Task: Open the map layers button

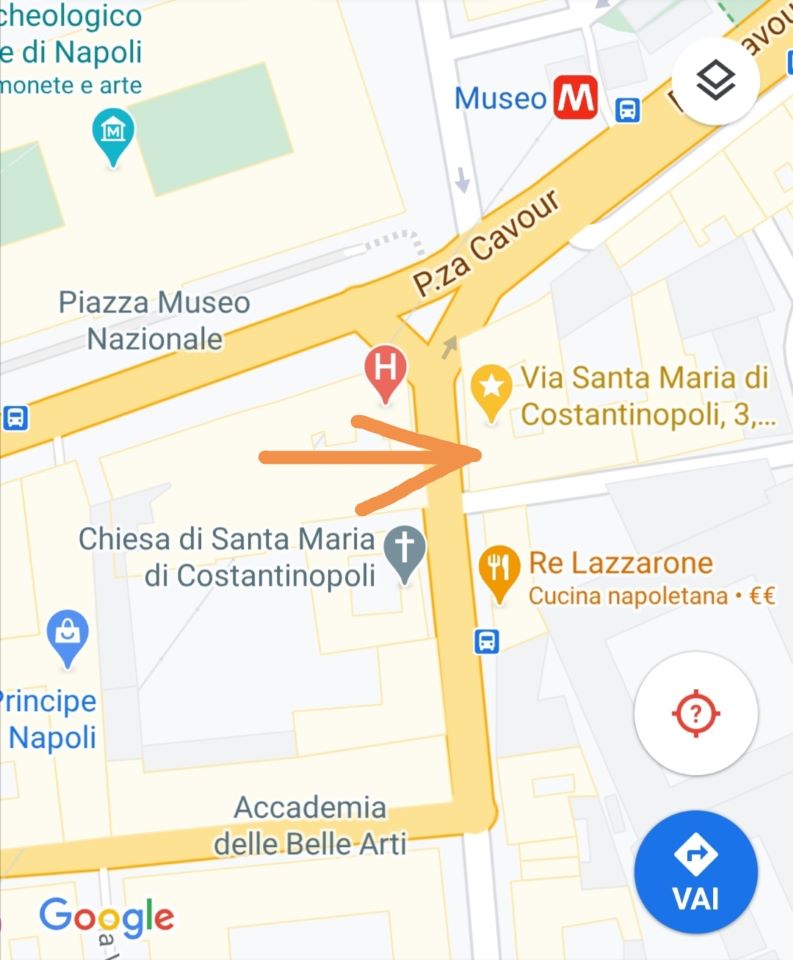Action: click(716, 81)
